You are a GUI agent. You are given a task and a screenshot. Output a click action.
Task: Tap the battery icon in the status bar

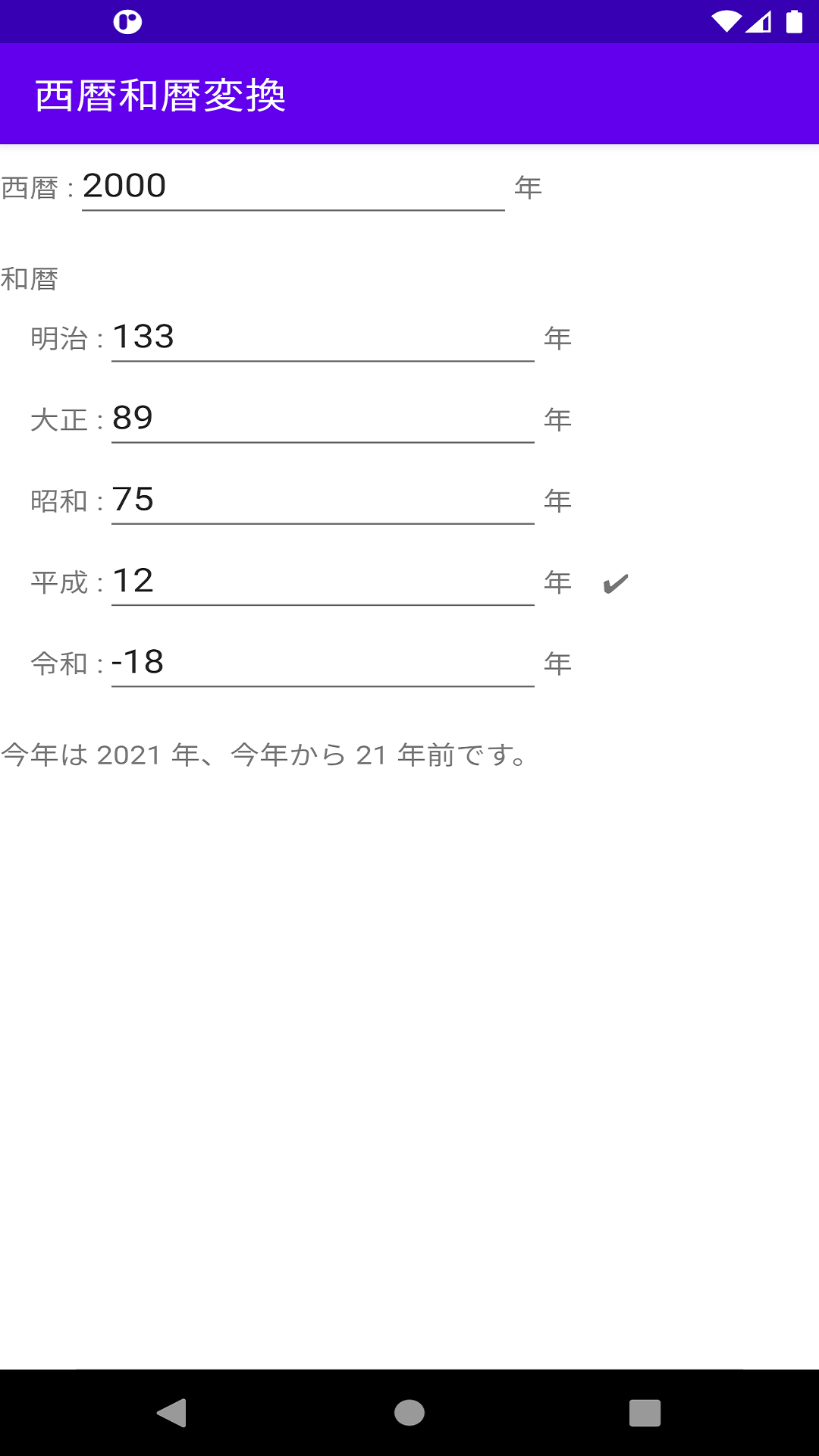pyautogui.click(x=795, y=22)
